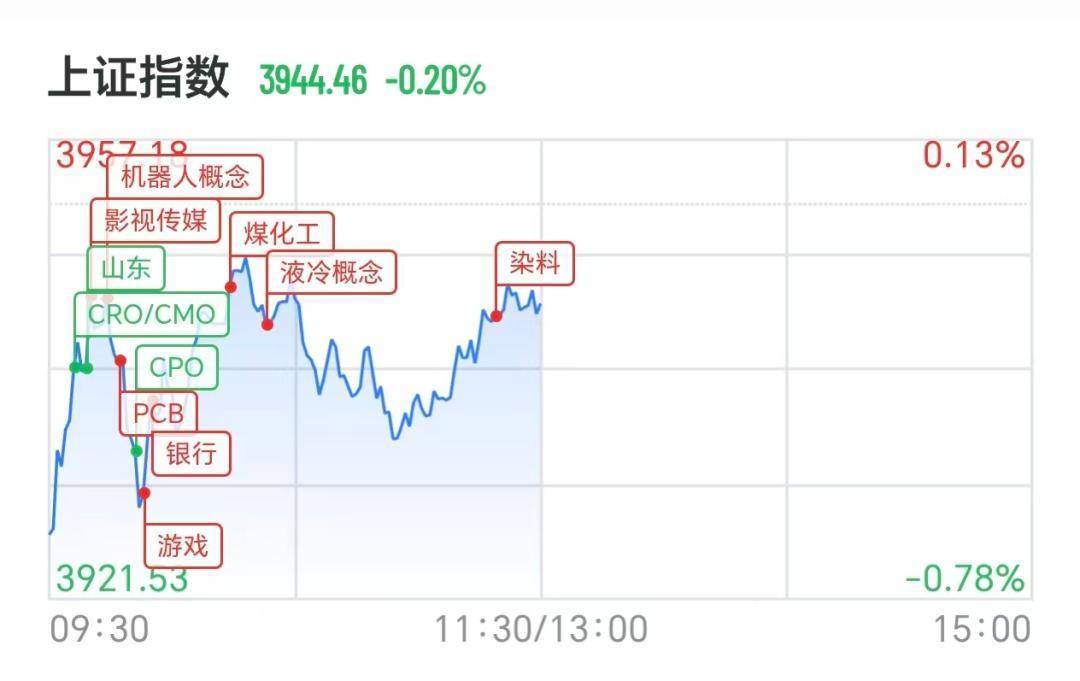
Task: Open the 机器人概念 sector tag
Action: tap(185, 177)
